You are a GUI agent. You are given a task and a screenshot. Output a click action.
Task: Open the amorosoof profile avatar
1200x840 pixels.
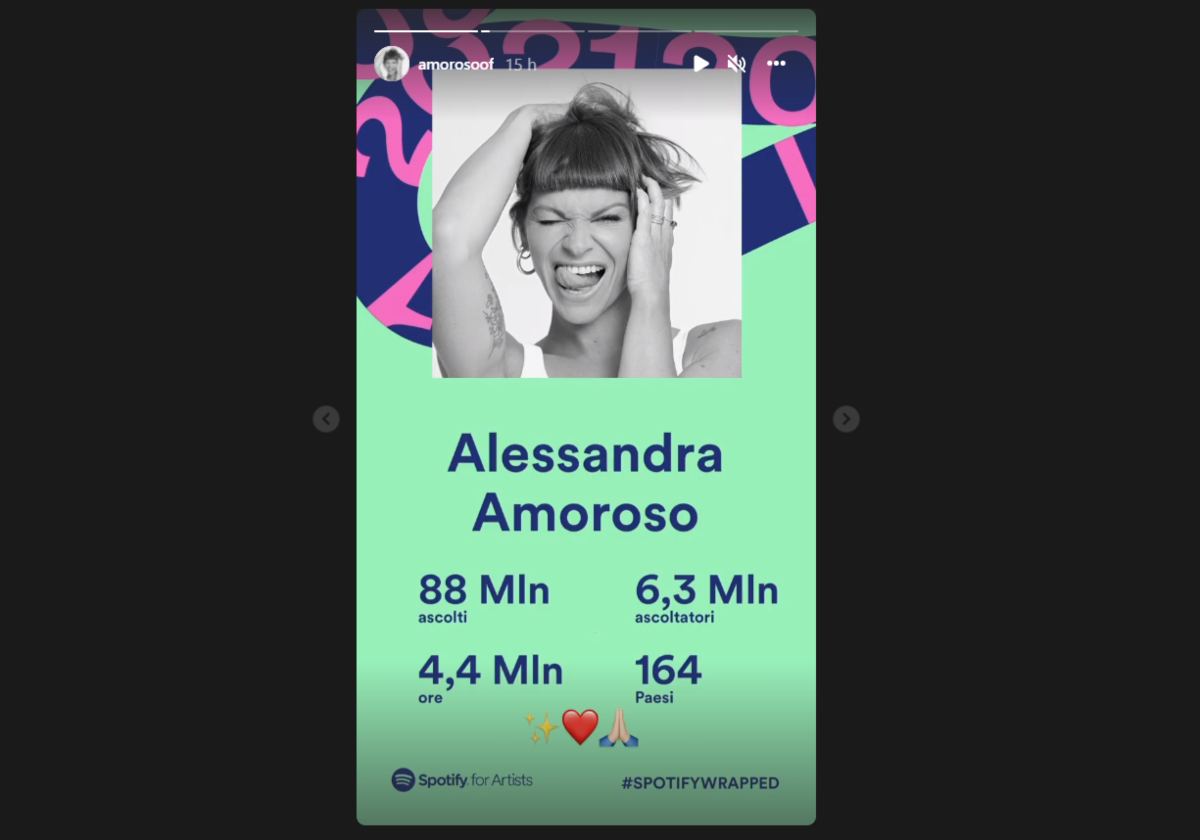pos(391,64)
